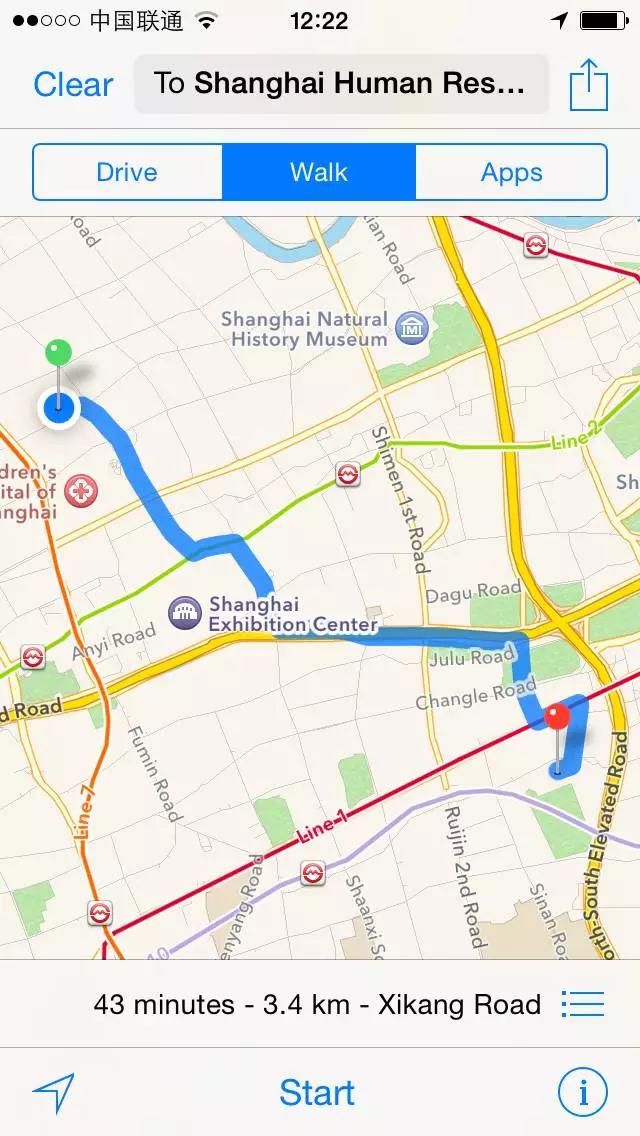Screen dimensions: 640x1136
Task: Tap the green starting point pin
Action: click(58, 353)
